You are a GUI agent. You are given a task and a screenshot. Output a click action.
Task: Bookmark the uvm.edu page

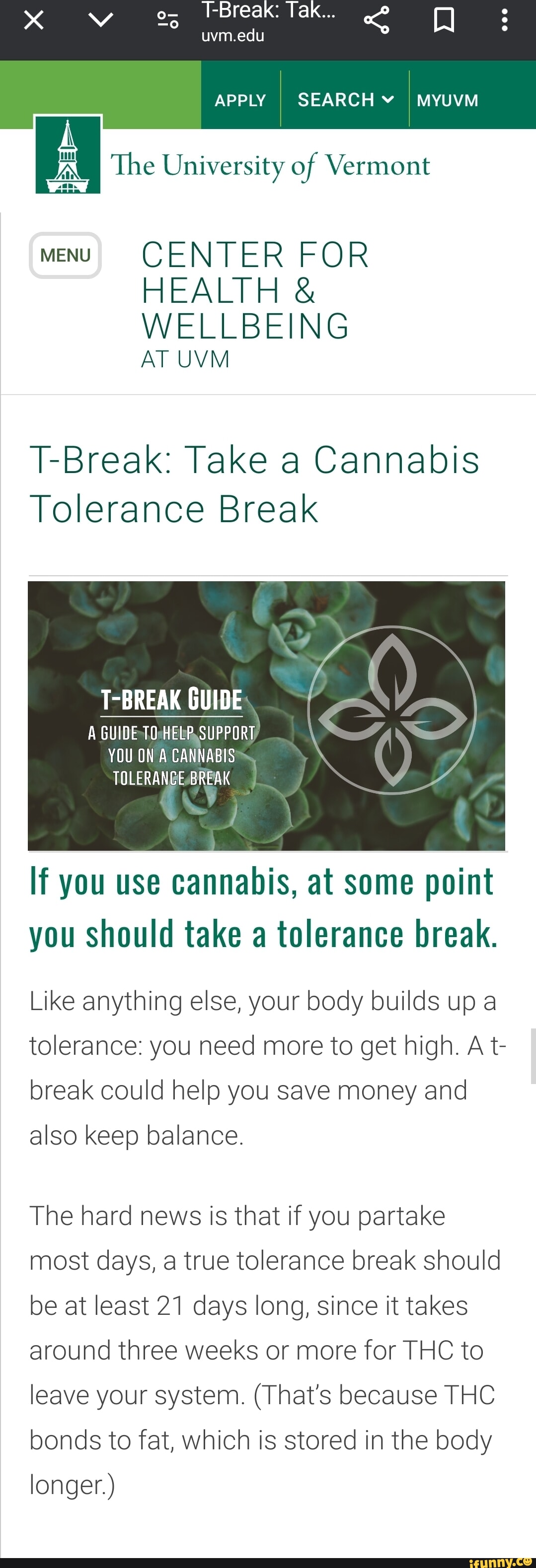coord(444,21)
